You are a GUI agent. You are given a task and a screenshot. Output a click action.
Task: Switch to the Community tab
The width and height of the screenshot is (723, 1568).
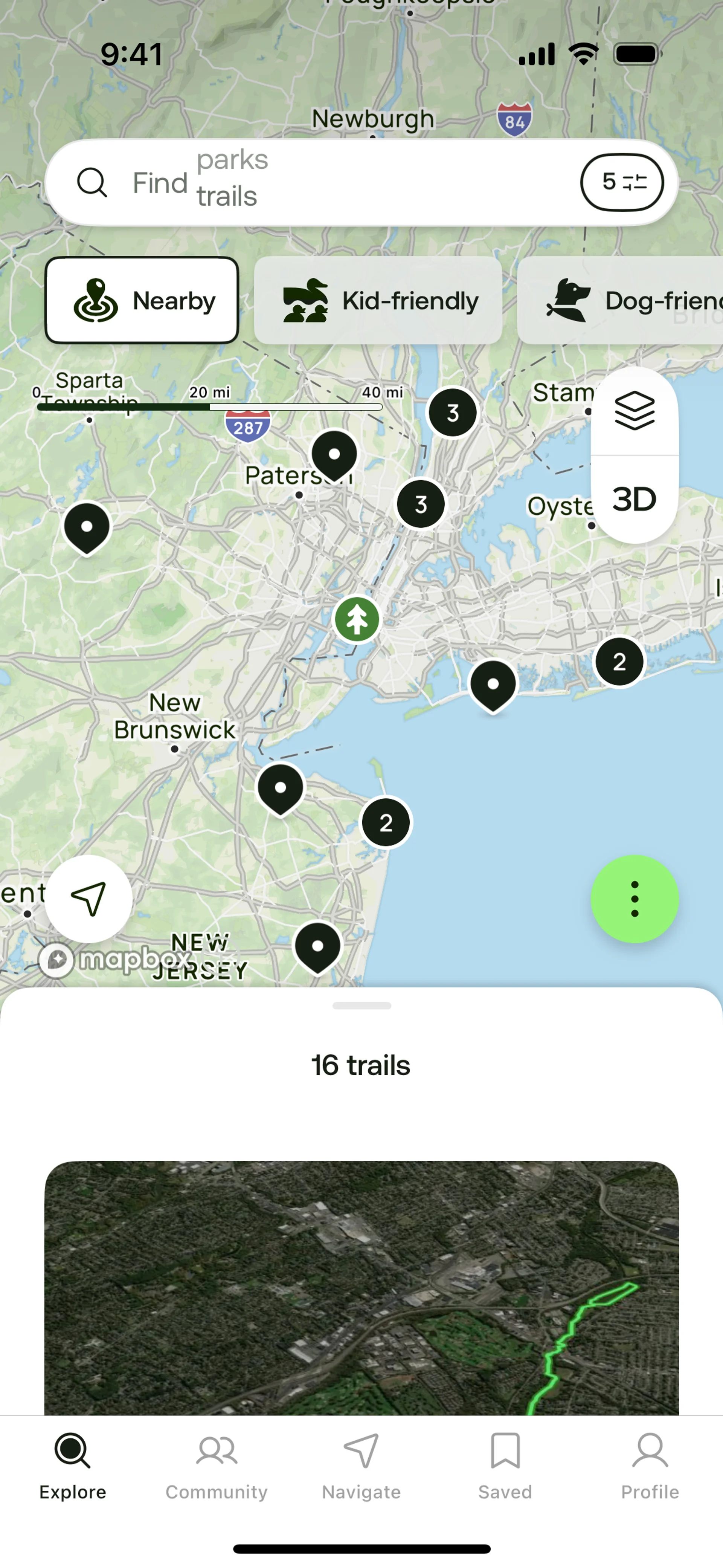pyautogui.click(x=217, y=1466)
